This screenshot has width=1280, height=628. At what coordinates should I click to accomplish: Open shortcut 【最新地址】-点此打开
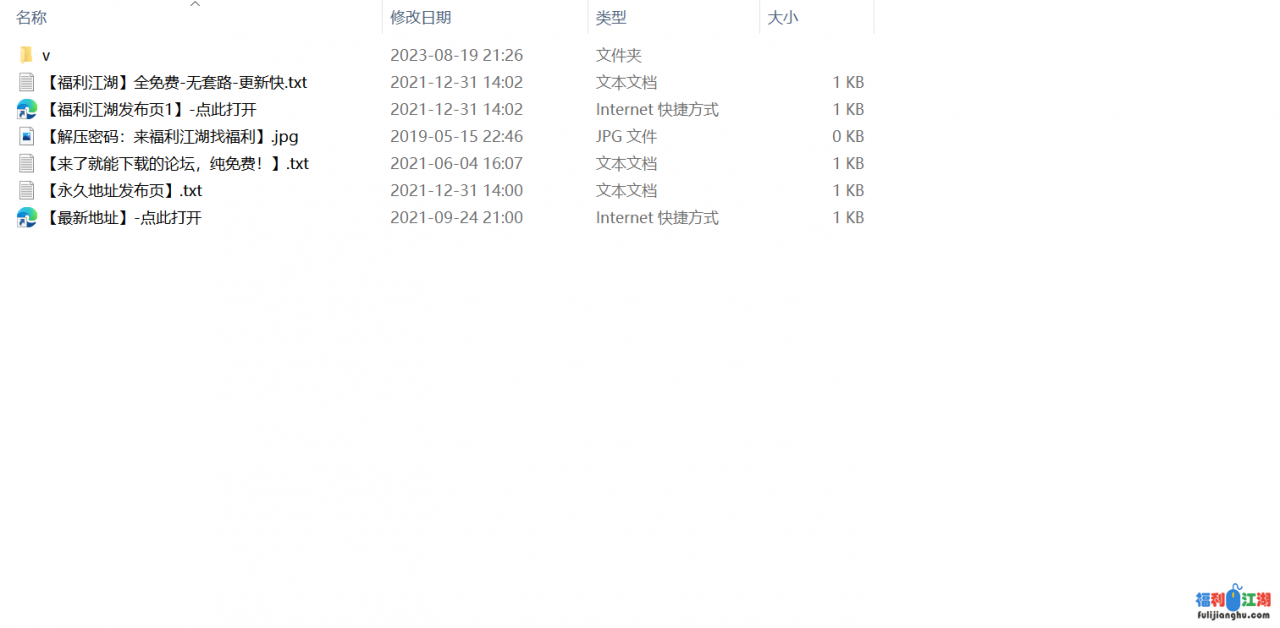(x=122, y=217)
